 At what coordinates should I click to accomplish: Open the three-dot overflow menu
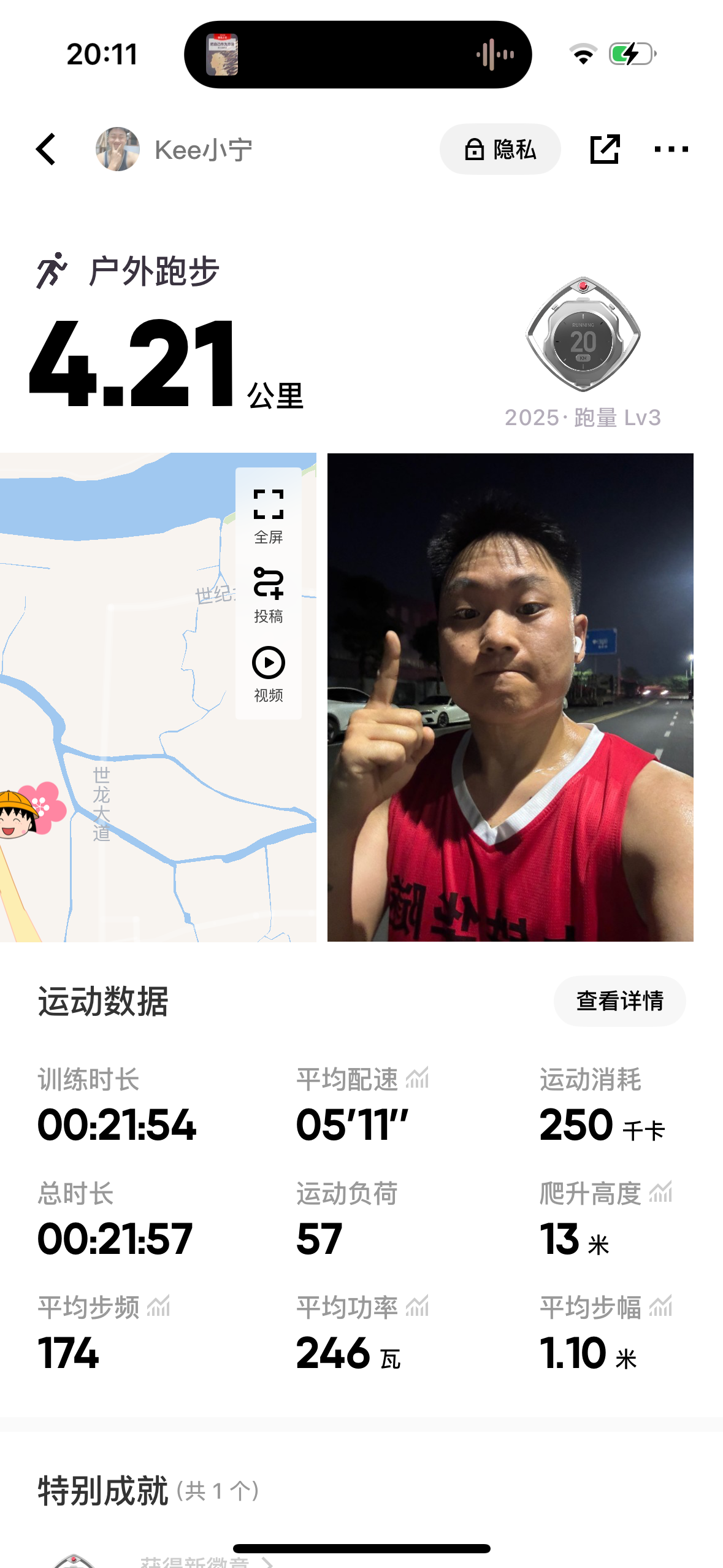[671, 149]
